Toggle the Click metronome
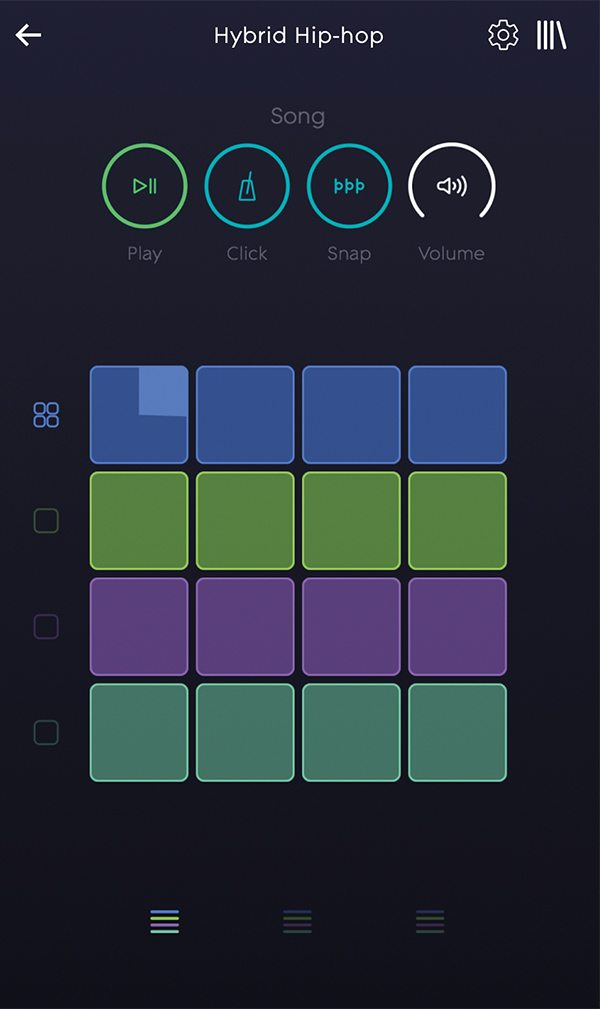 pos(247,186)
